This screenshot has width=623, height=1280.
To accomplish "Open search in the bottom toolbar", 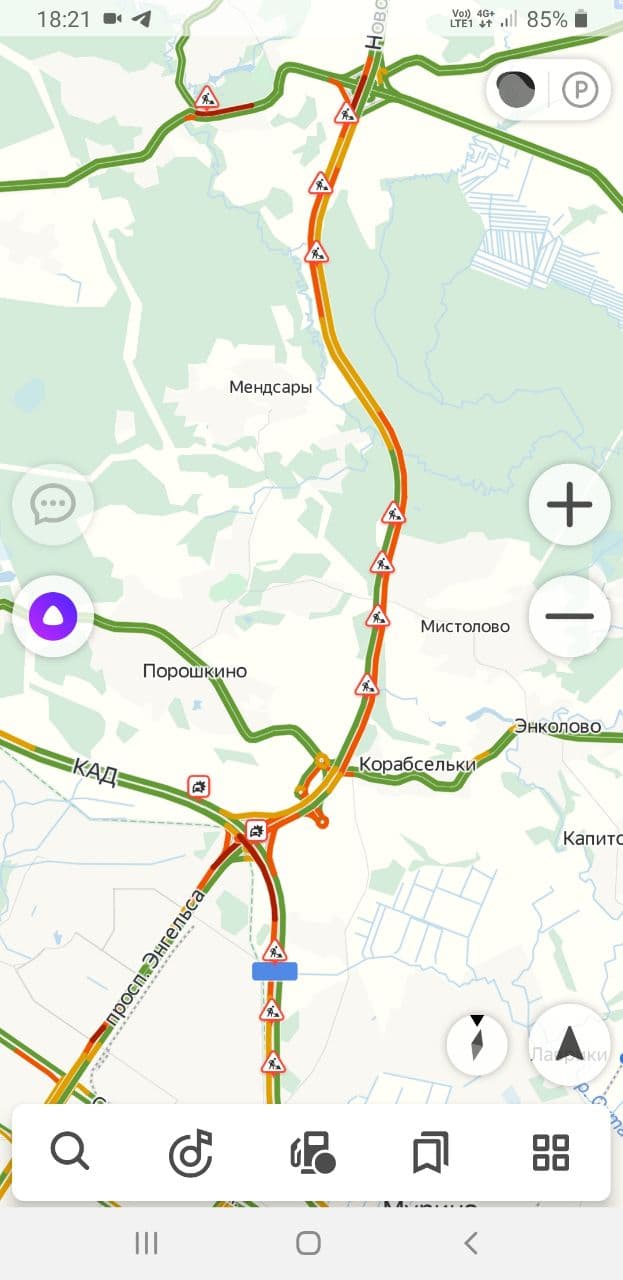I will tap(70, 1152).
